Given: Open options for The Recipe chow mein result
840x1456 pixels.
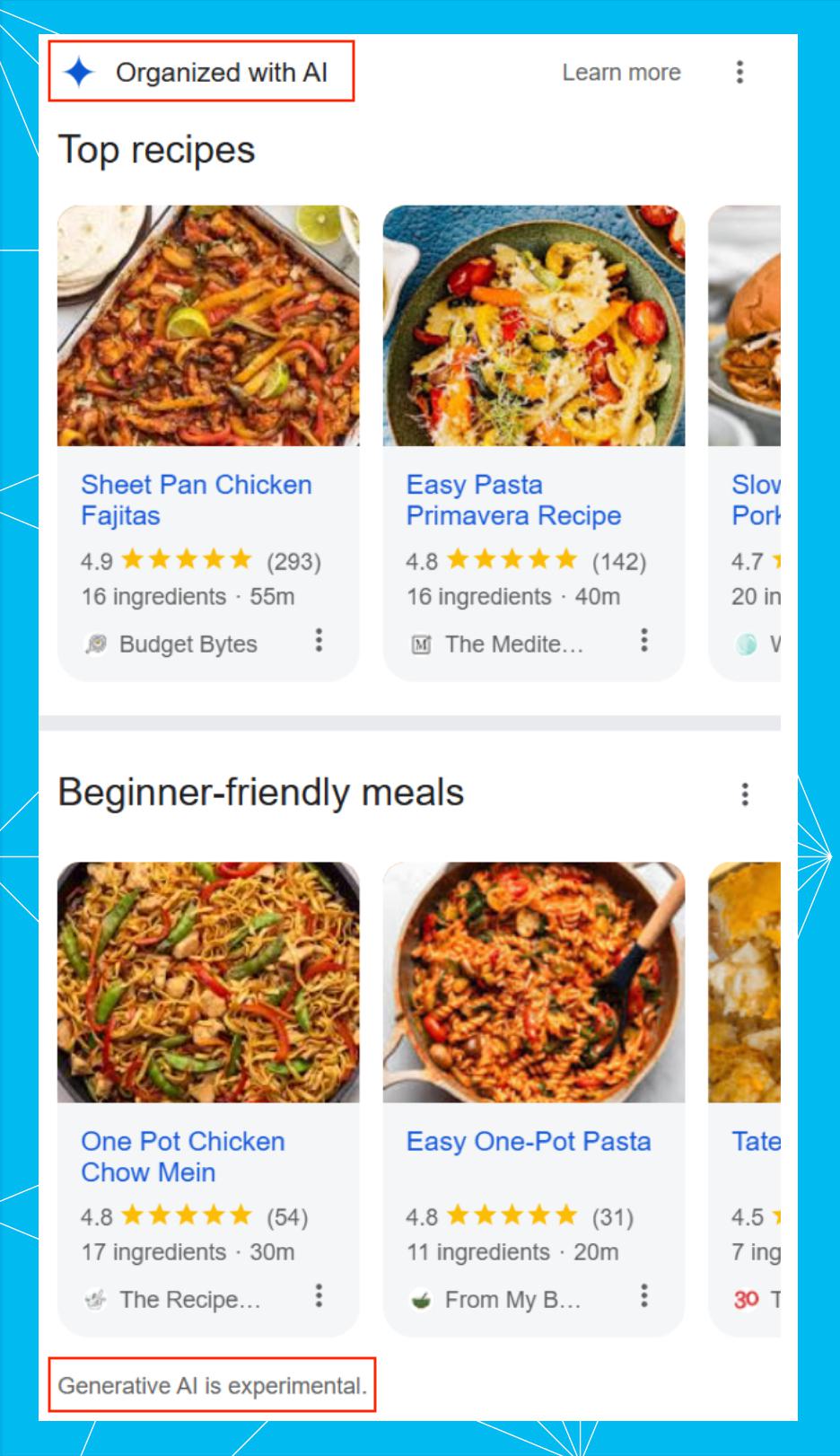Looking at the screenshot, I should pos(319,1296).
